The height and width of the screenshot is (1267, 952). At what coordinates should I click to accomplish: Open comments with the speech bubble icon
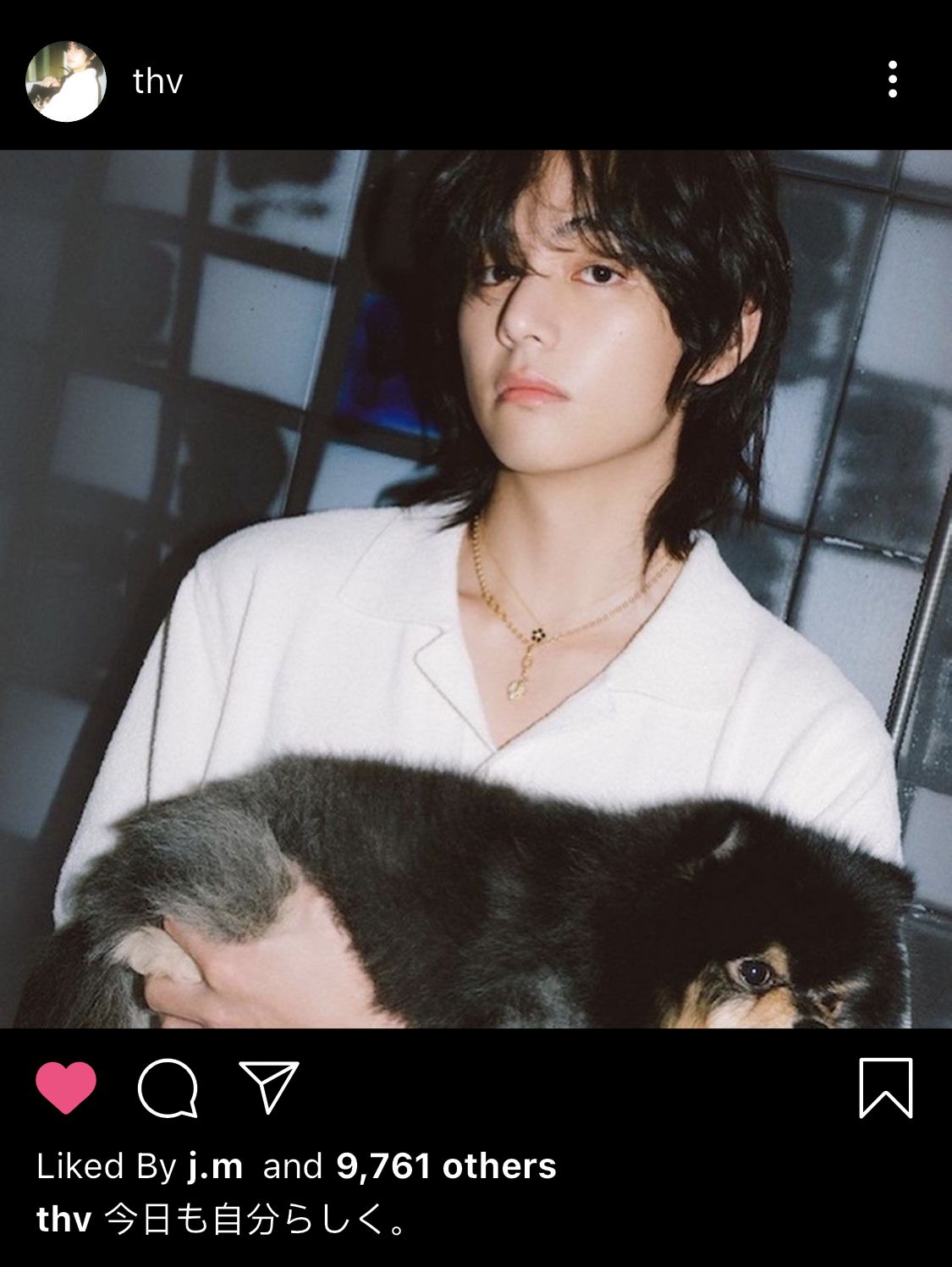(168, 1088)
